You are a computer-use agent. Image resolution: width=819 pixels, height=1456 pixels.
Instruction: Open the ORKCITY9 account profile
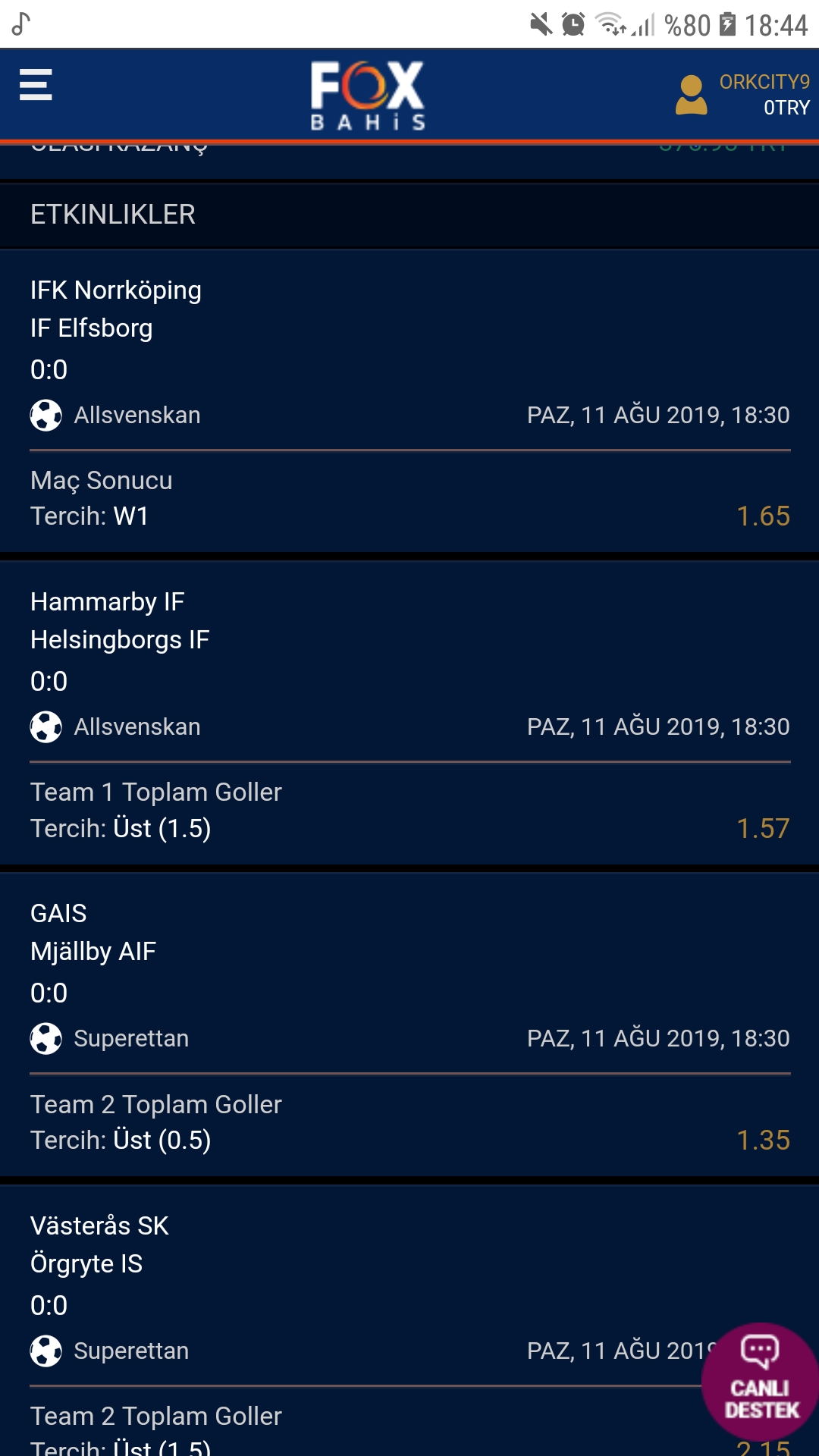(x=742, y=95)
